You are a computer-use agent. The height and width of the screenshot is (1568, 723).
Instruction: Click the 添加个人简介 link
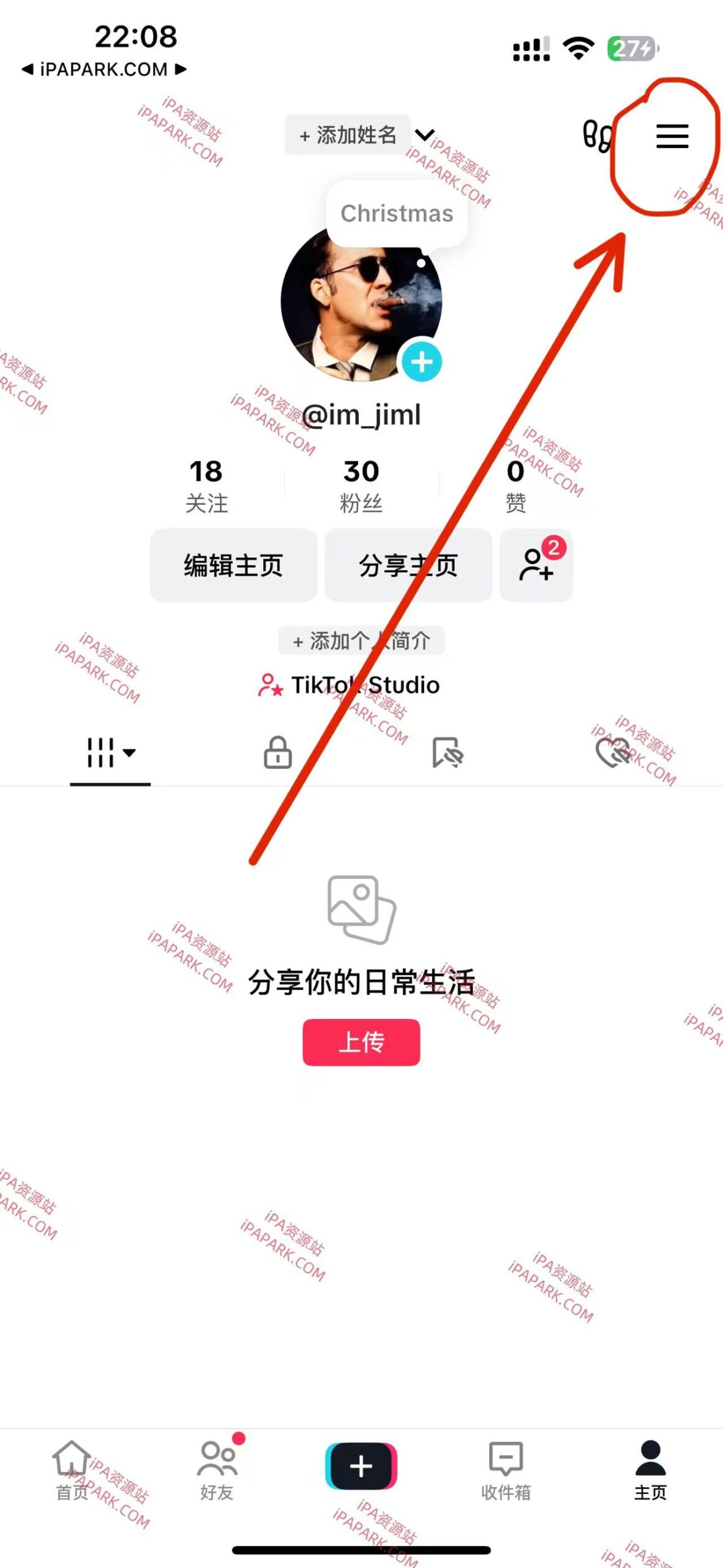pyautogui.click(x=361, y=640)
